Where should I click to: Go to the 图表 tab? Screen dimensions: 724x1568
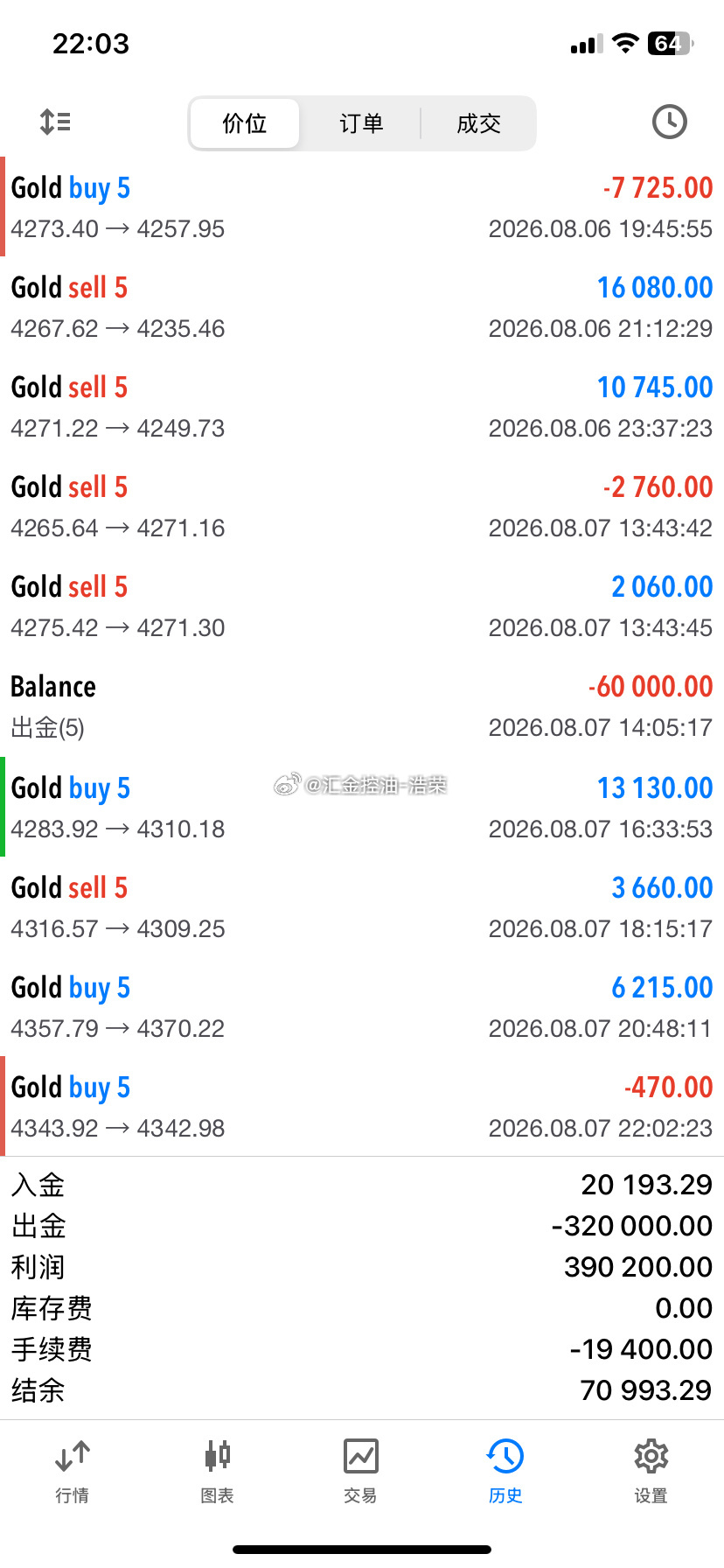(217, 1473)
